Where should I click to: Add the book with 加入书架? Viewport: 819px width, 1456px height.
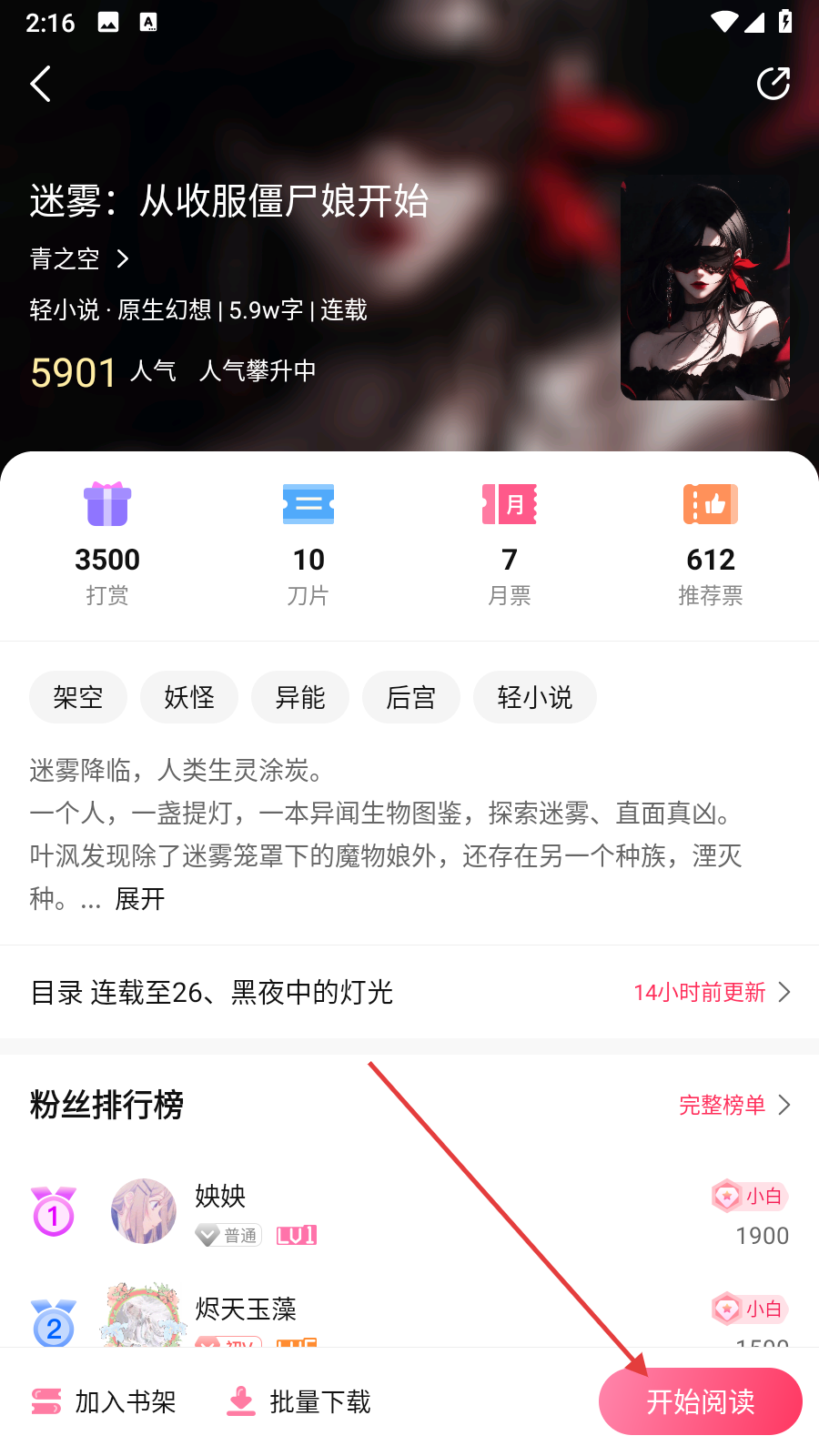pyautogui.click(x=104, y=1401)
